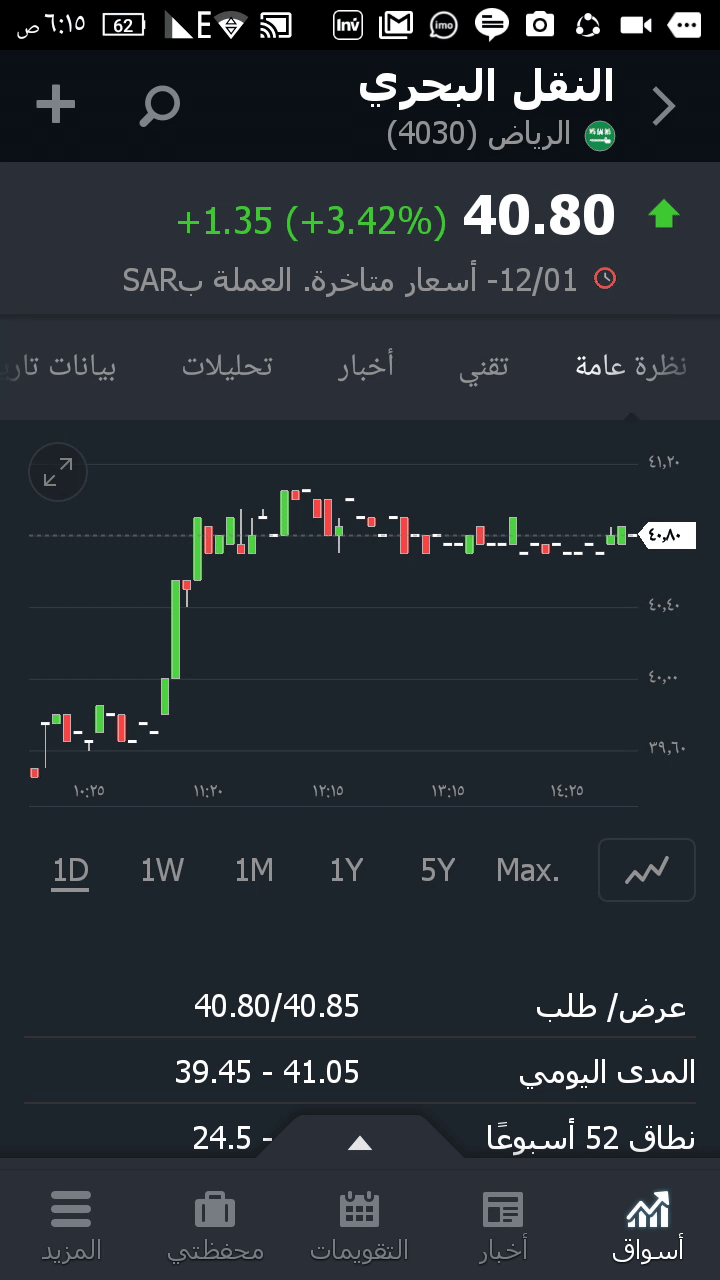Screen dimensions: 720x1280
Task: Open the التقويمات calendars tab
Action: (x=359, y=1225)
